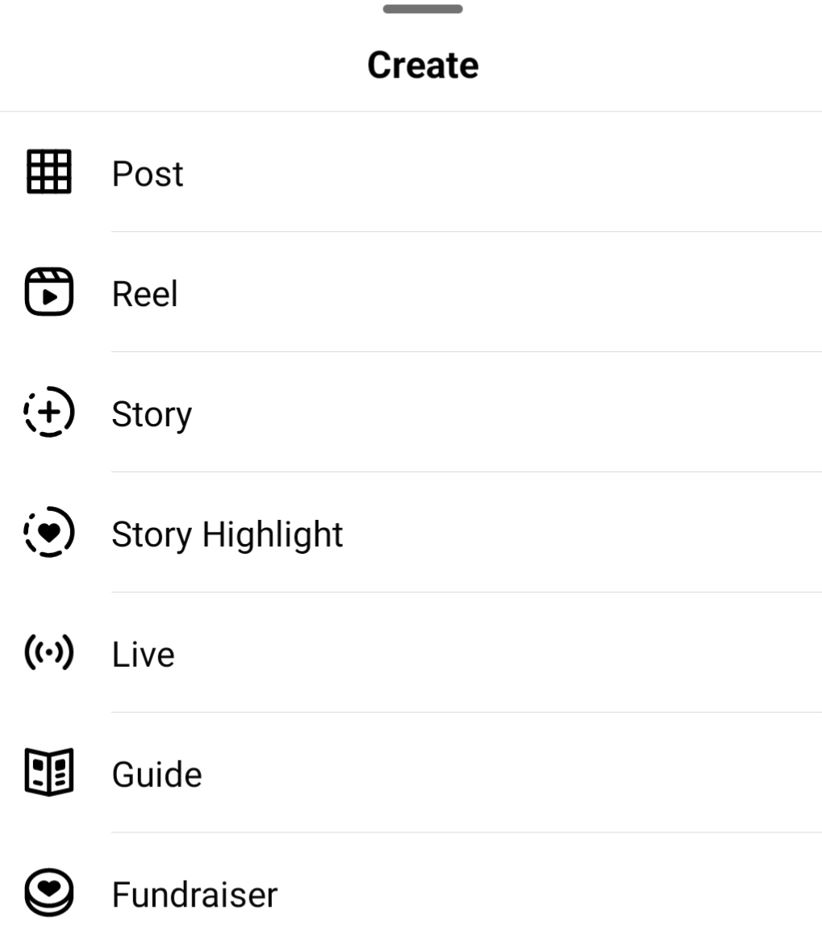Start a new Fundraiser

(194, 894)
